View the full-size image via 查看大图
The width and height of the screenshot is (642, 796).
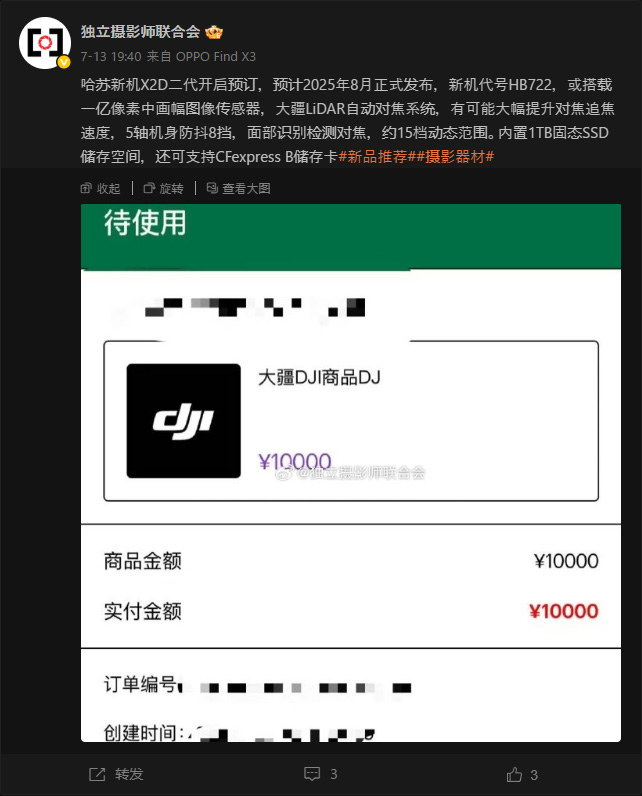[x=238, y=188]
